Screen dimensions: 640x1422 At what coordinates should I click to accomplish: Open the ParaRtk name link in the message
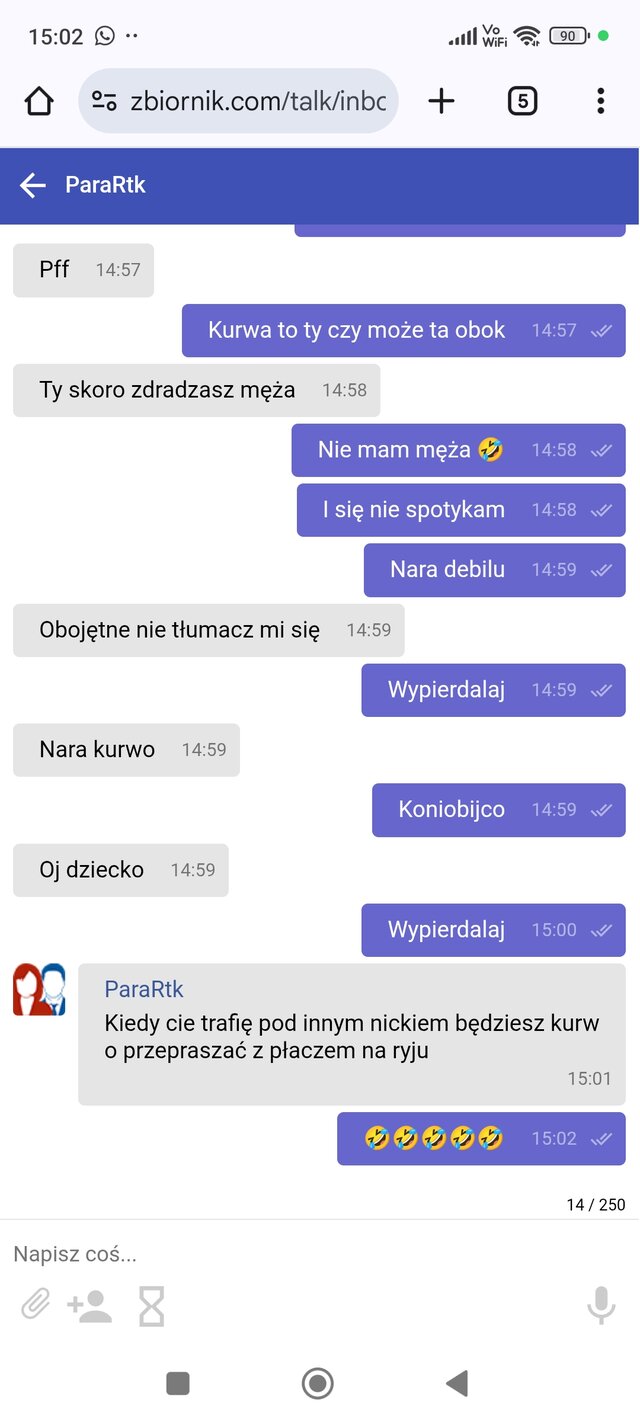point(144,989)
